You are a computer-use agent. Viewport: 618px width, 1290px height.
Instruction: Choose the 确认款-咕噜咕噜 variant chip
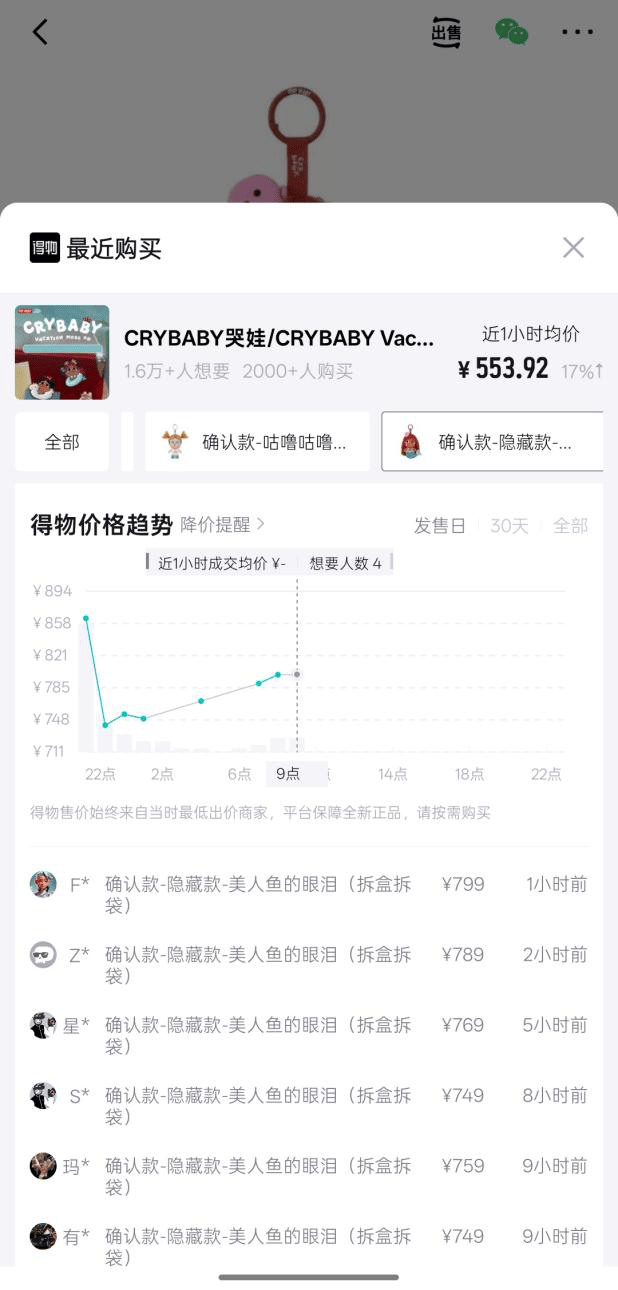click(x=257, y=442)
